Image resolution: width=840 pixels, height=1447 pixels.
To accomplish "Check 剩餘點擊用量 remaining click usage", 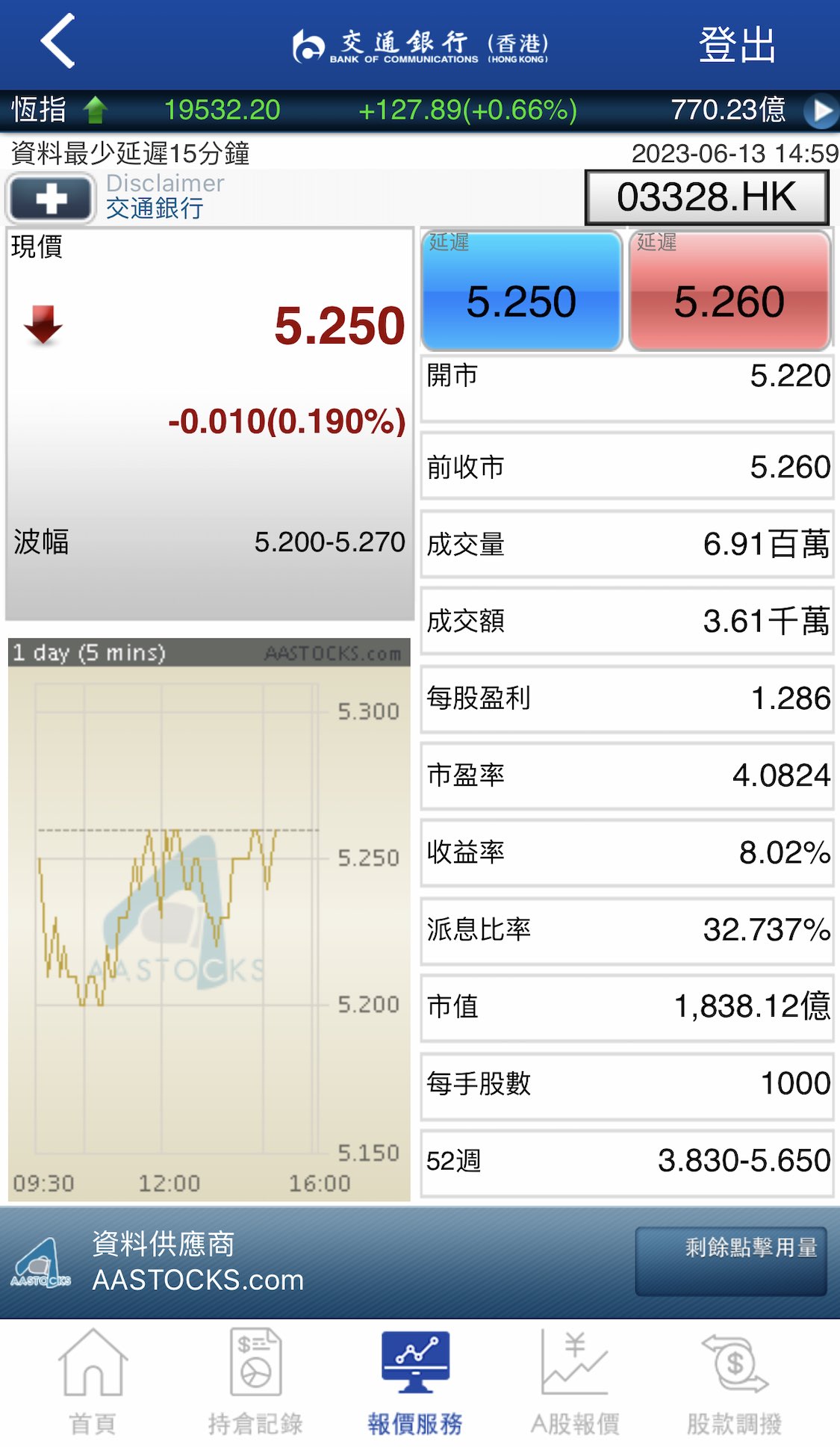I will tap(731, 1261).
